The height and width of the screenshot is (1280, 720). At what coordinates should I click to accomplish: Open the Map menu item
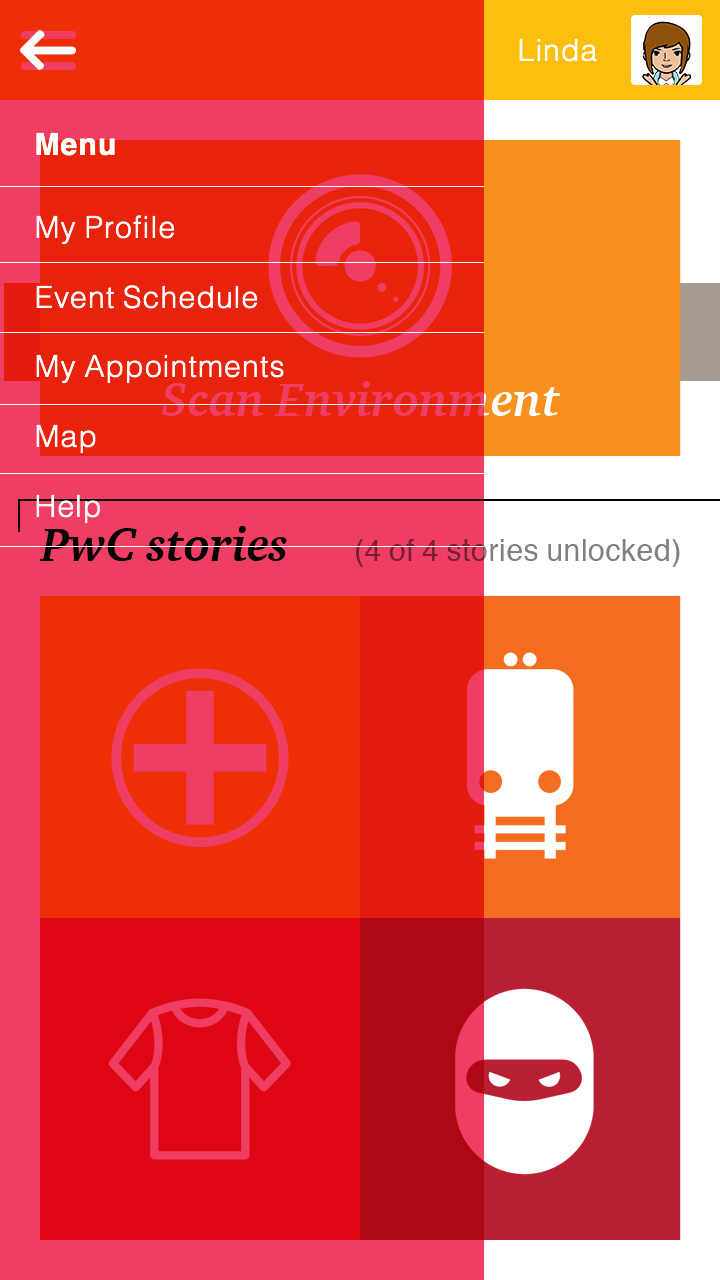point(66,437)
